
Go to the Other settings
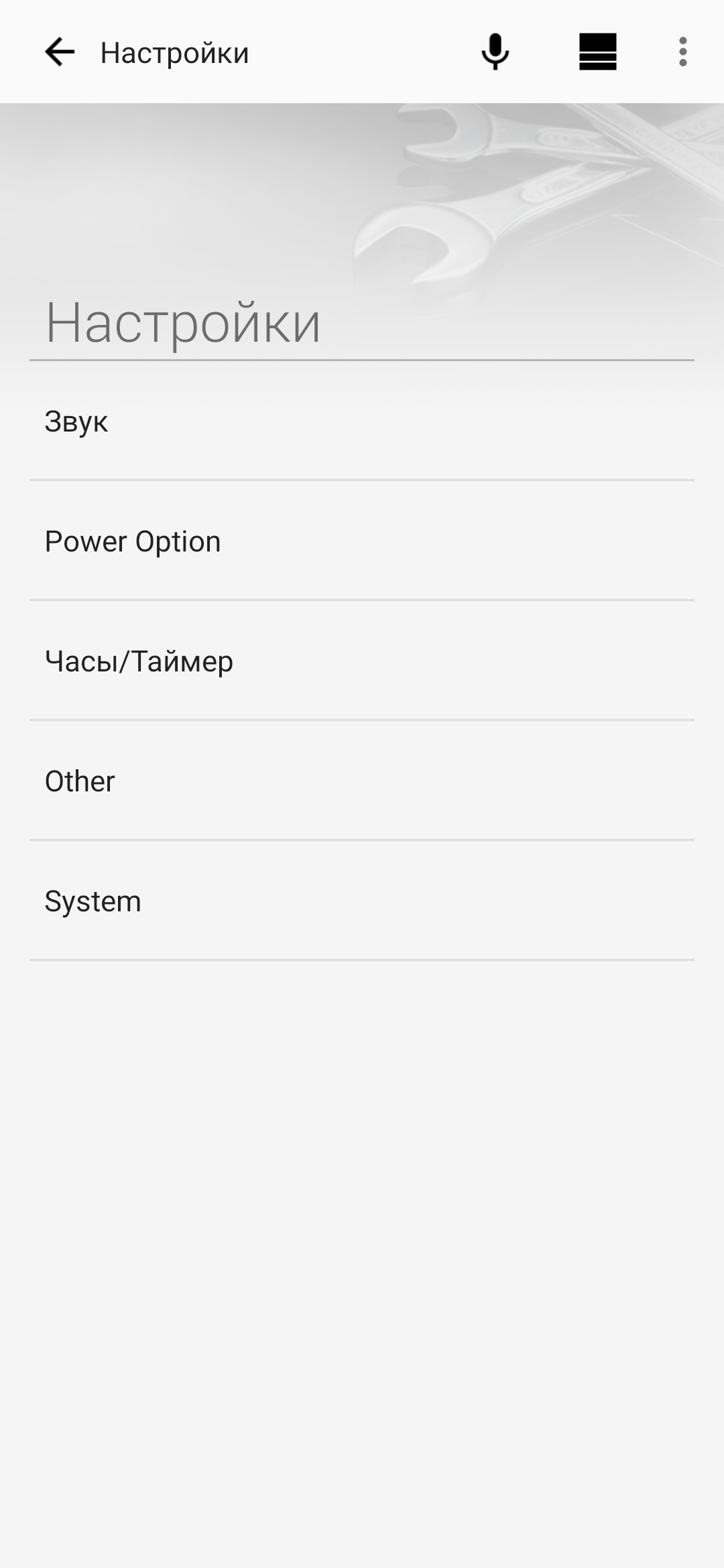[x=362, y=781]
